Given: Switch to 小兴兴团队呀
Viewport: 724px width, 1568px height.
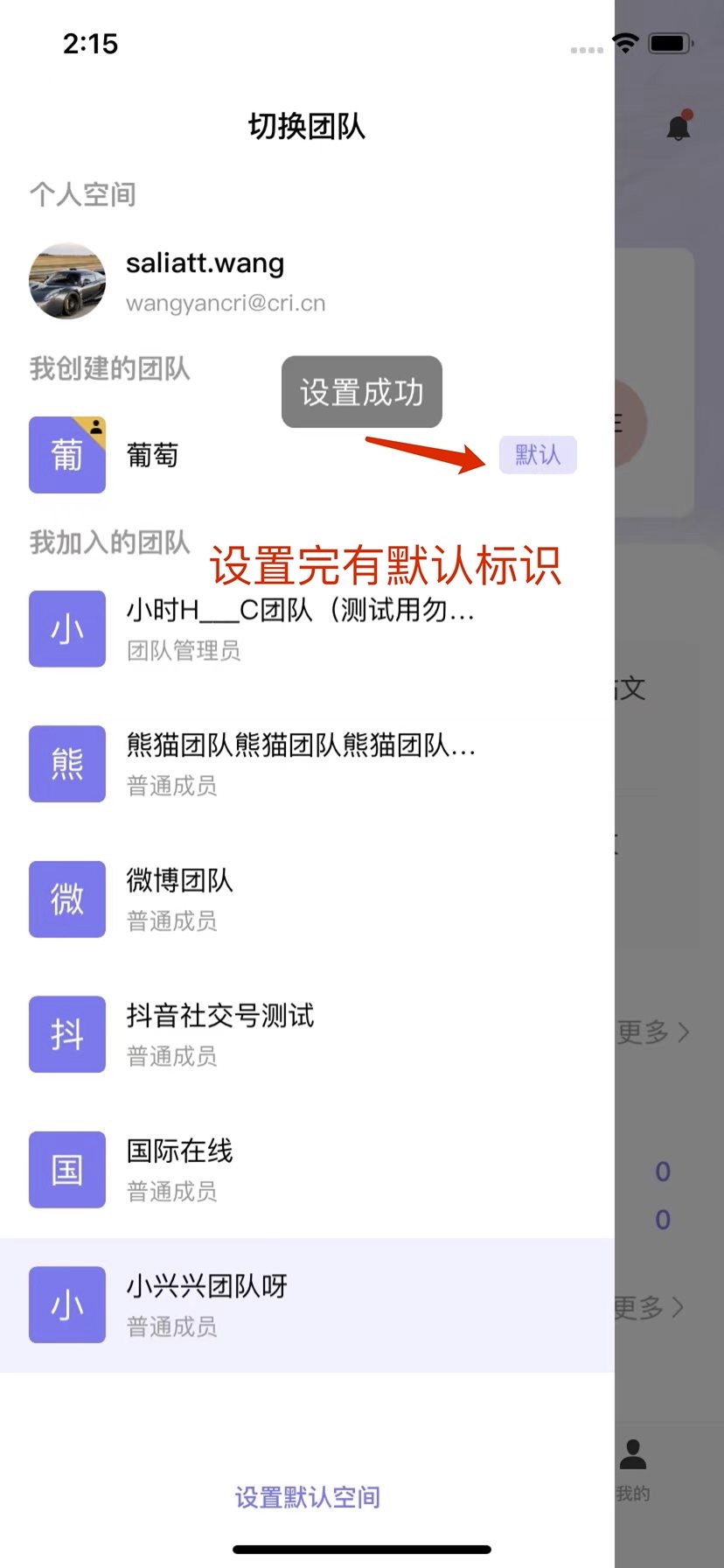Looking at the screenshot, I should (x=207, y=1304).
